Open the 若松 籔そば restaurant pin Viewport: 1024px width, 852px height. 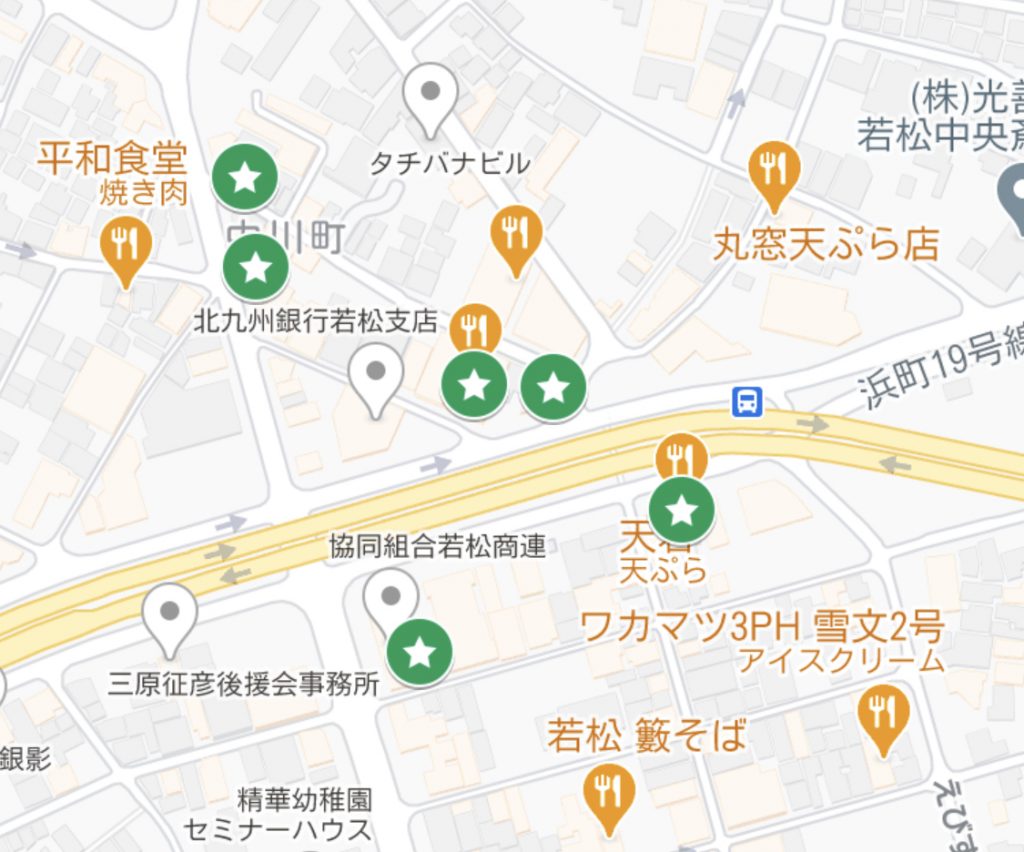(607, 793)
